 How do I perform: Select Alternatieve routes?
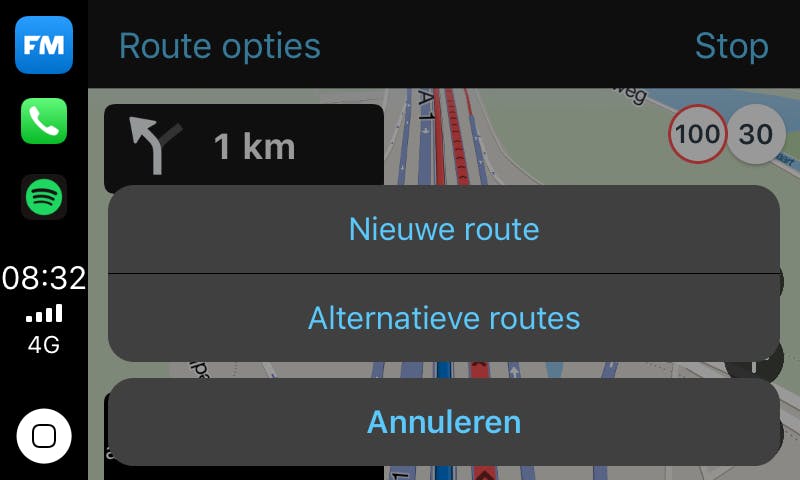443,318
